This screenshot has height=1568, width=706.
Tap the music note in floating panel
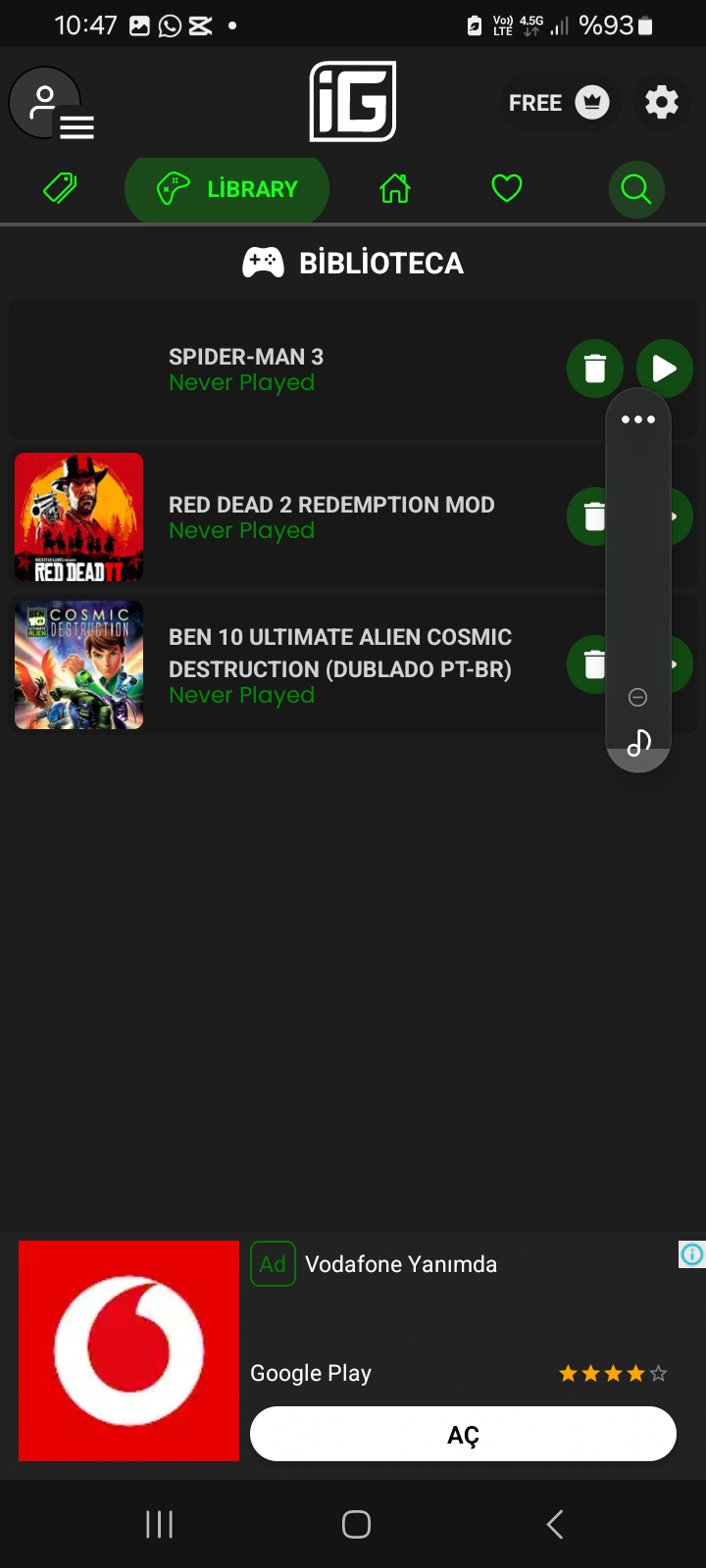(x=638, y=743)
